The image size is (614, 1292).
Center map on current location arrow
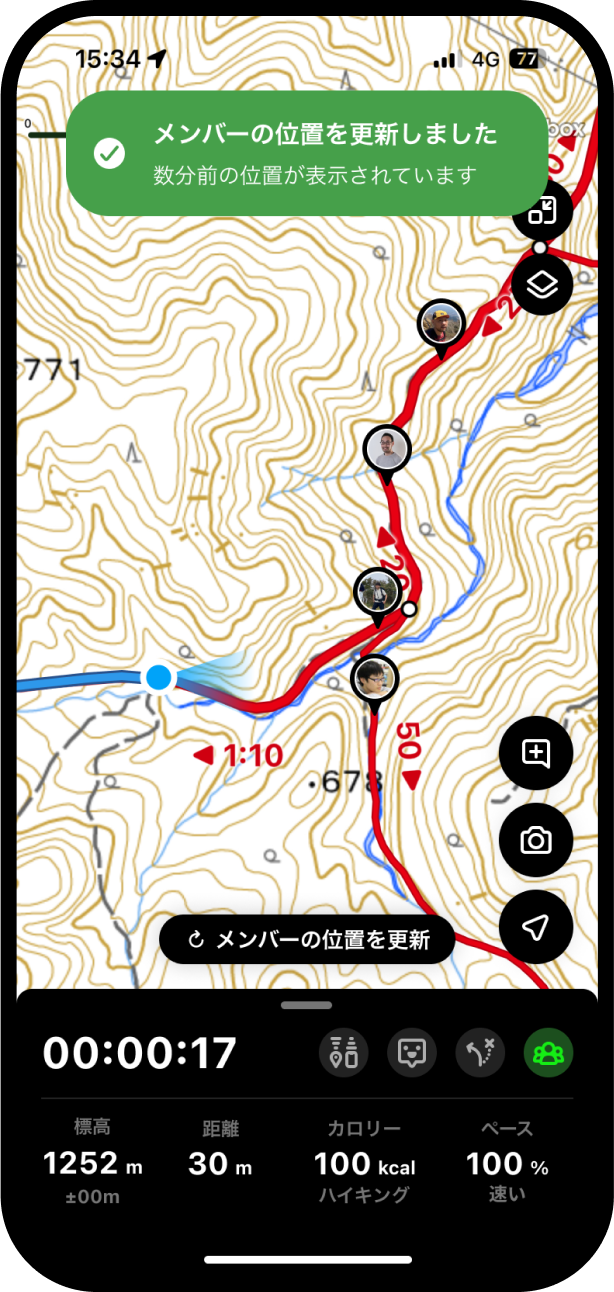536,927
